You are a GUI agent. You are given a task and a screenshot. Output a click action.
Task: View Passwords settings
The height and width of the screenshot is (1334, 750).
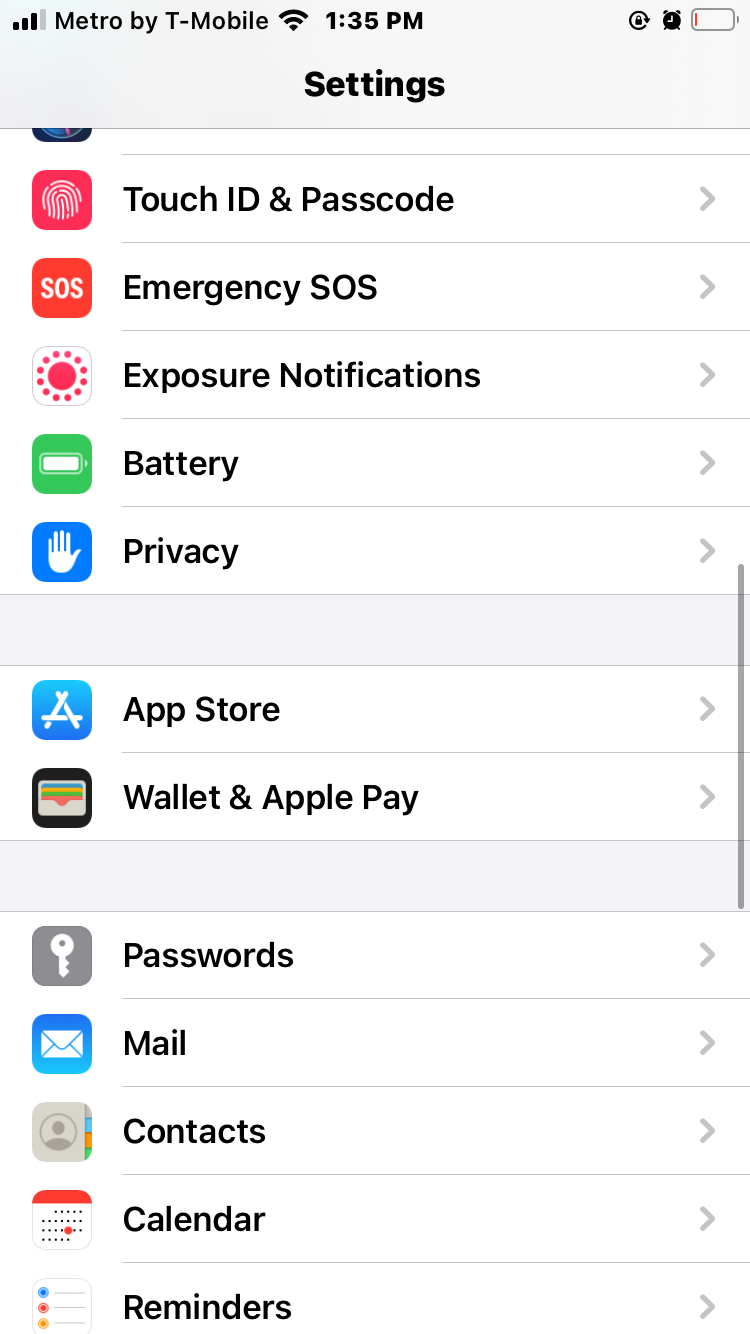[x=208, y=956]
